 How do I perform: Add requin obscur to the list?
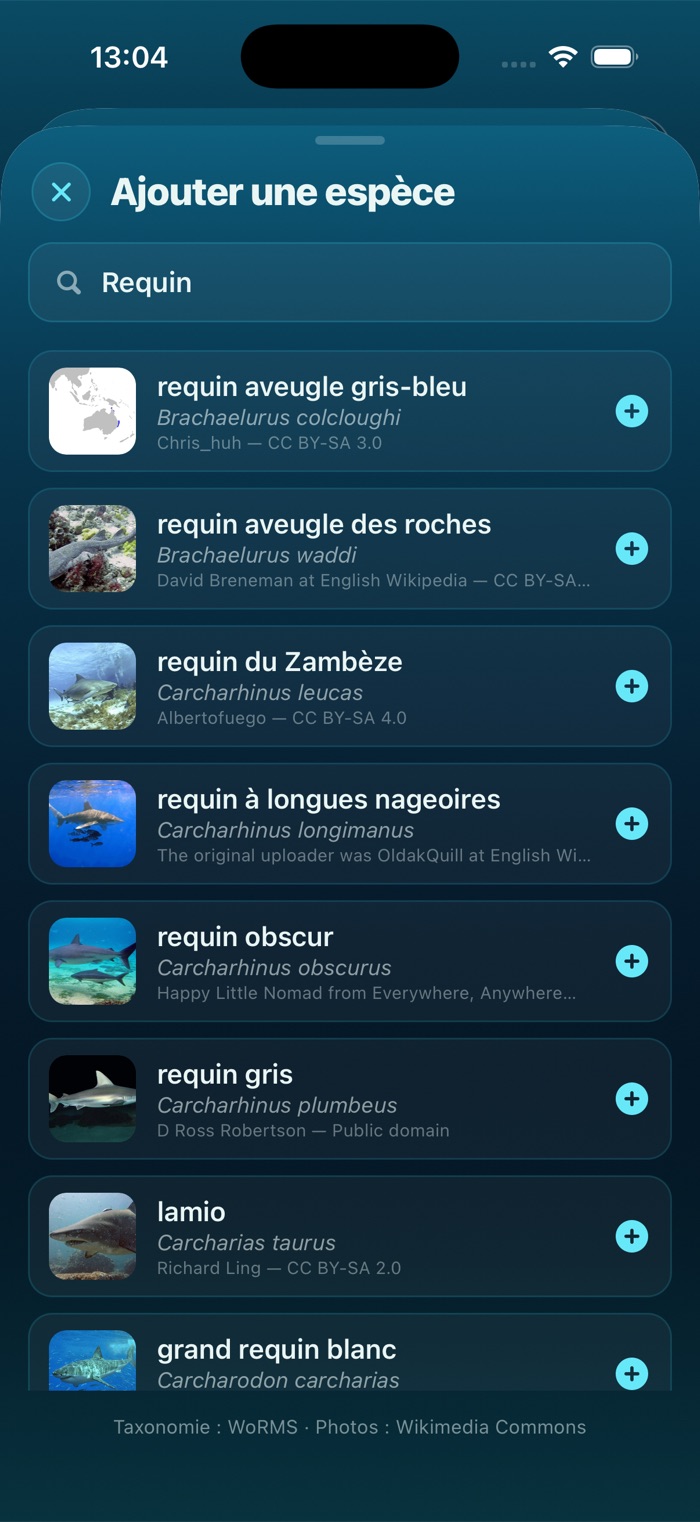click(x=632, y=961)
